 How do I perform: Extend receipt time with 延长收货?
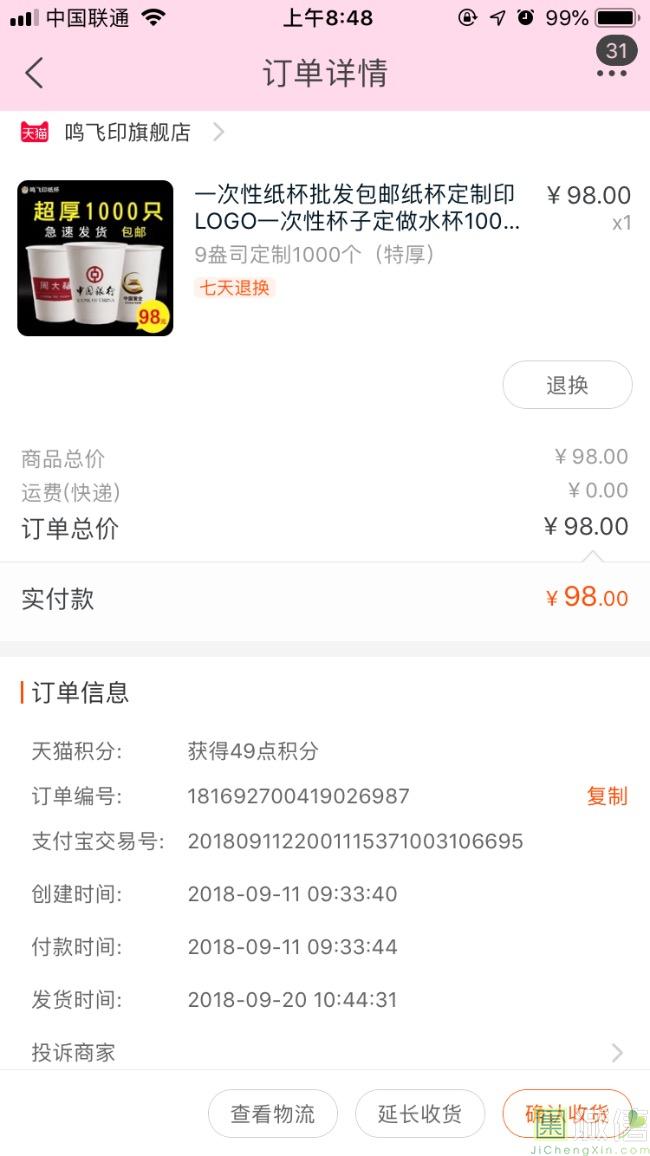[x=419, y=1114]
